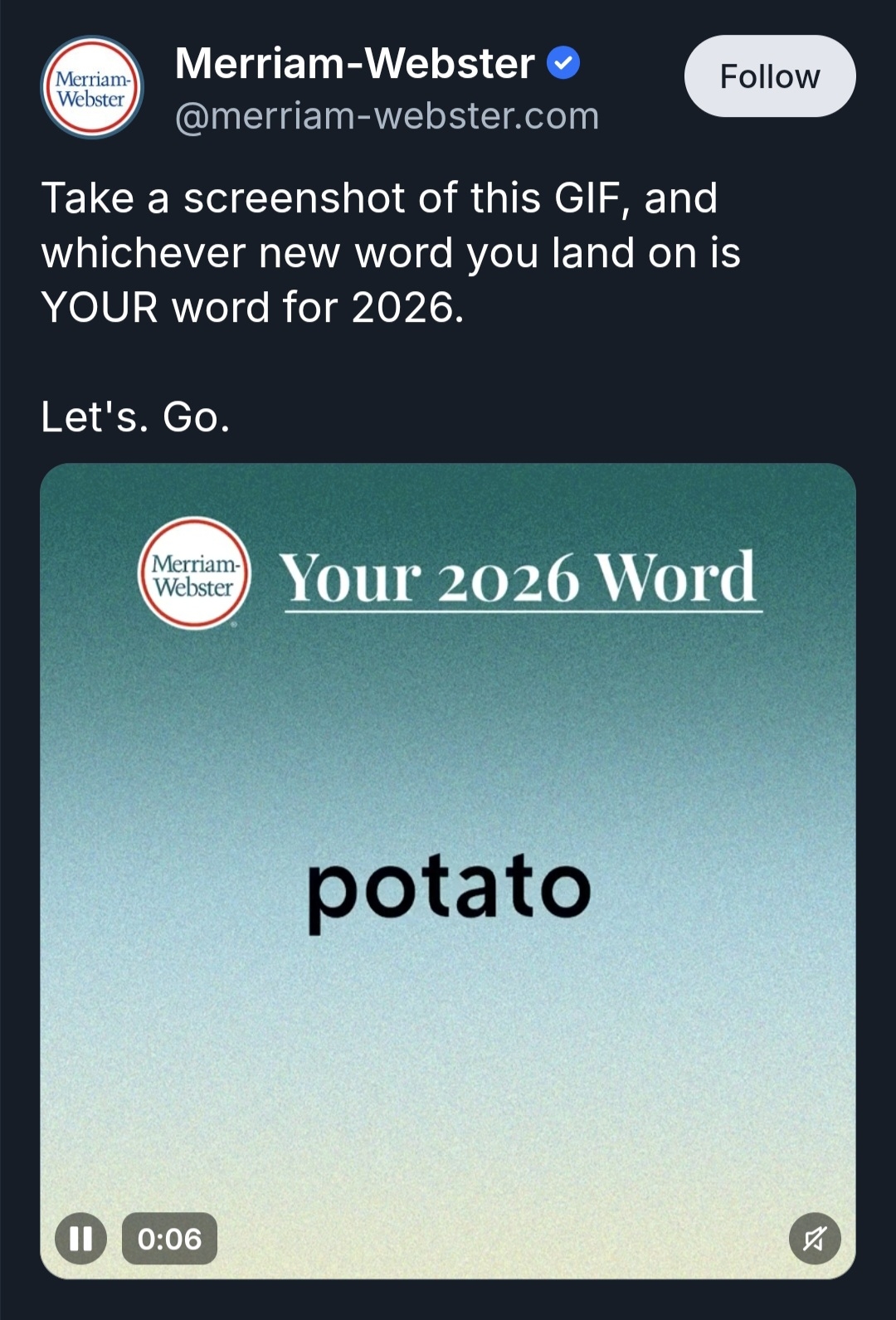The image size is (896, 1320).
Task: Follow the Merriam-Webster account
Action: (x=769, y=76)
